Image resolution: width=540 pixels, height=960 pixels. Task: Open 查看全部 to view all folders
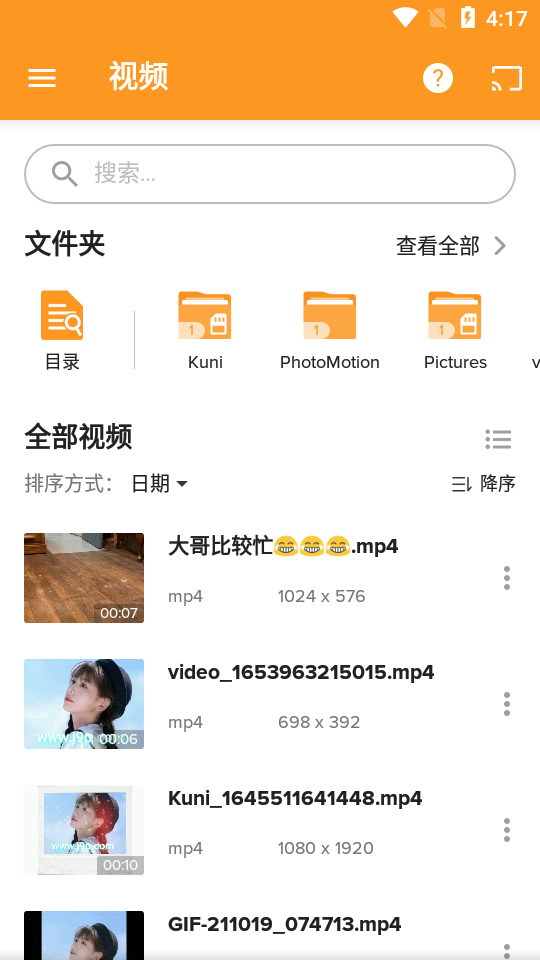[x=452, y=246]
